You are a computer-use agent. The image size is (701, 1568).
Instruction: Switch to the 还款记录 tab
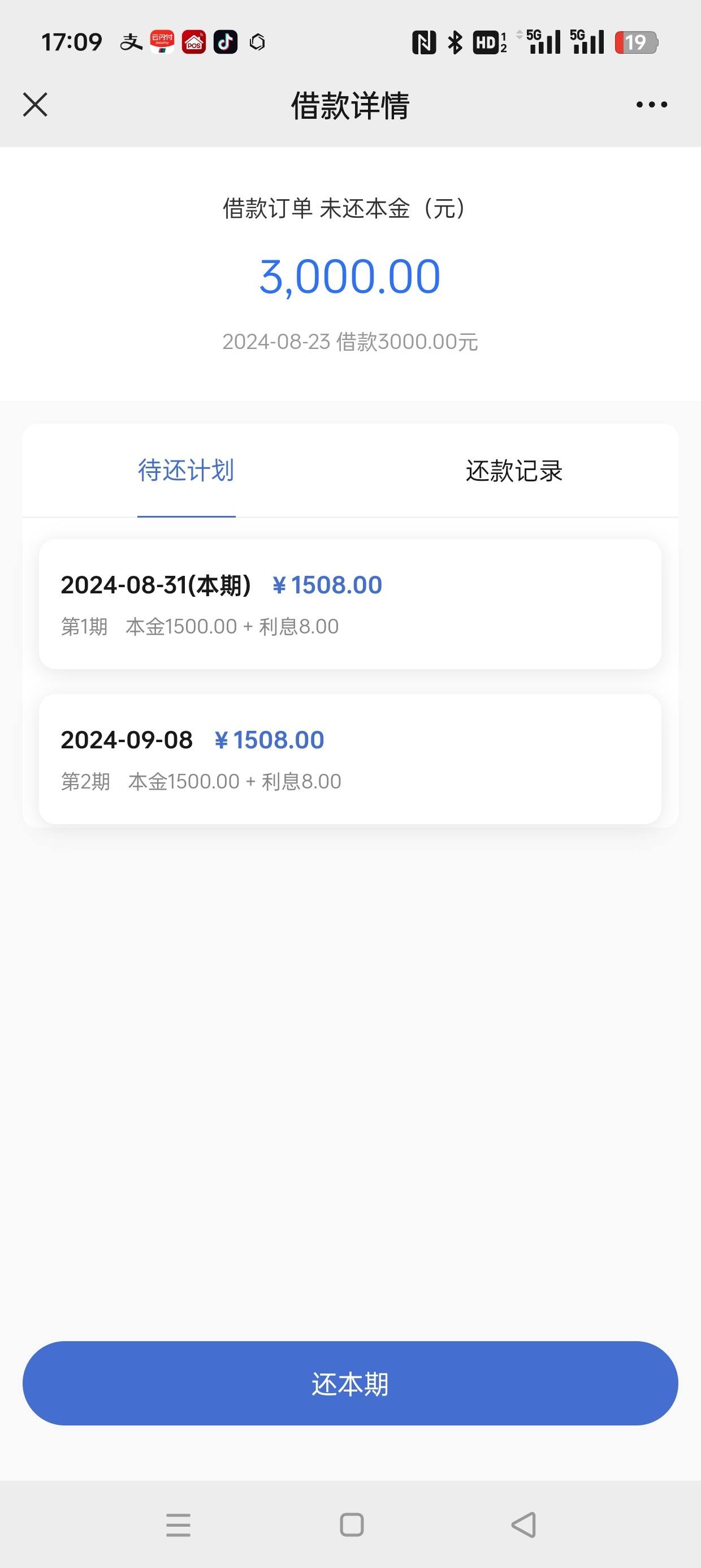(x=514, y=471)
